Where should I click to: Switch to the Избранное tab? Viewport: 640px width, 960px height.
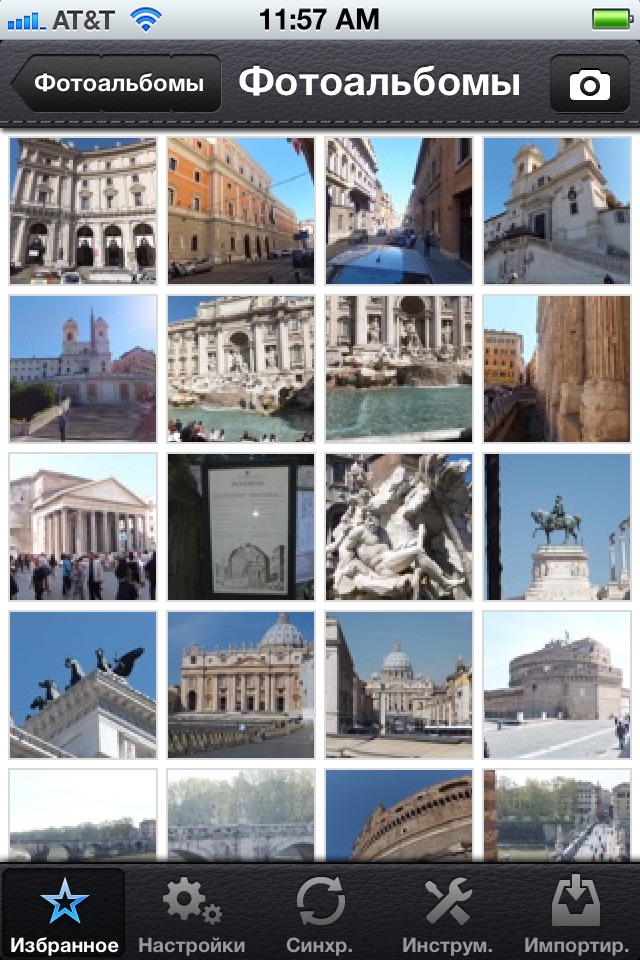[65, 911]
